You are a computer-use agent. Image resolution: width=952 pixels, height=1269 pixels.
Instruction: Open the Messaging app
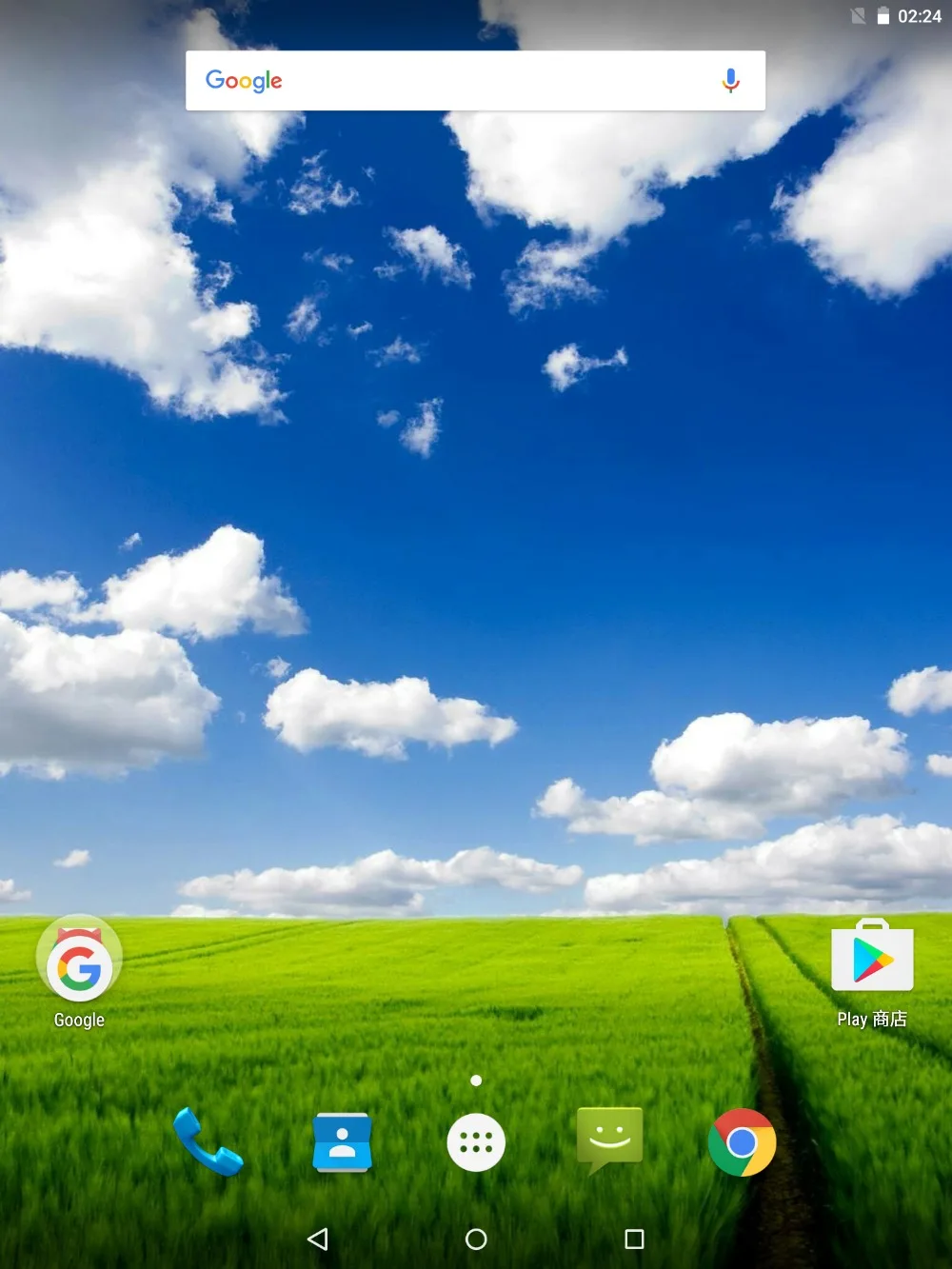coord(609,1140)
